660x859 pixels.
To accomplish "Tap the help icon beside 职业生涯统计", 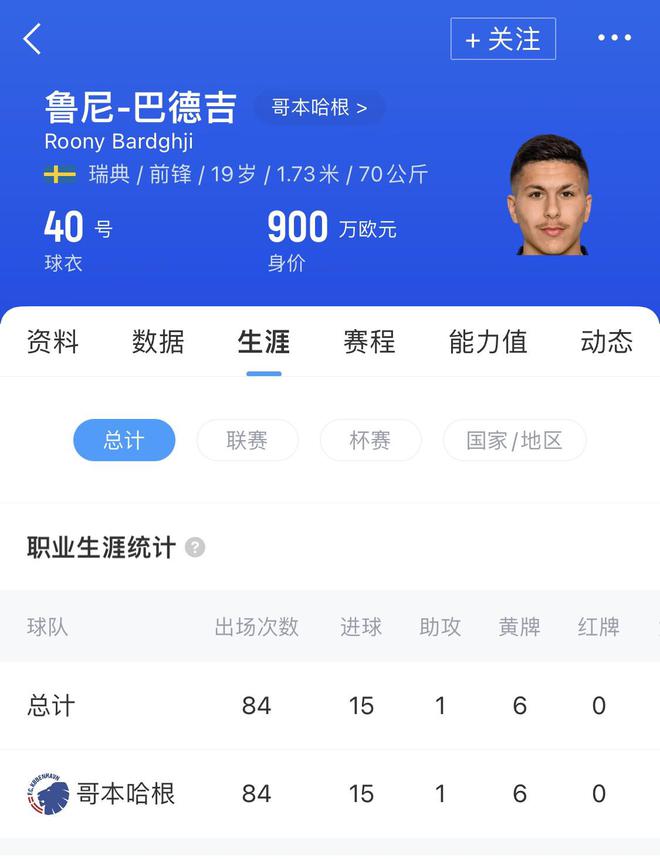I will click(x=196, y=548).
